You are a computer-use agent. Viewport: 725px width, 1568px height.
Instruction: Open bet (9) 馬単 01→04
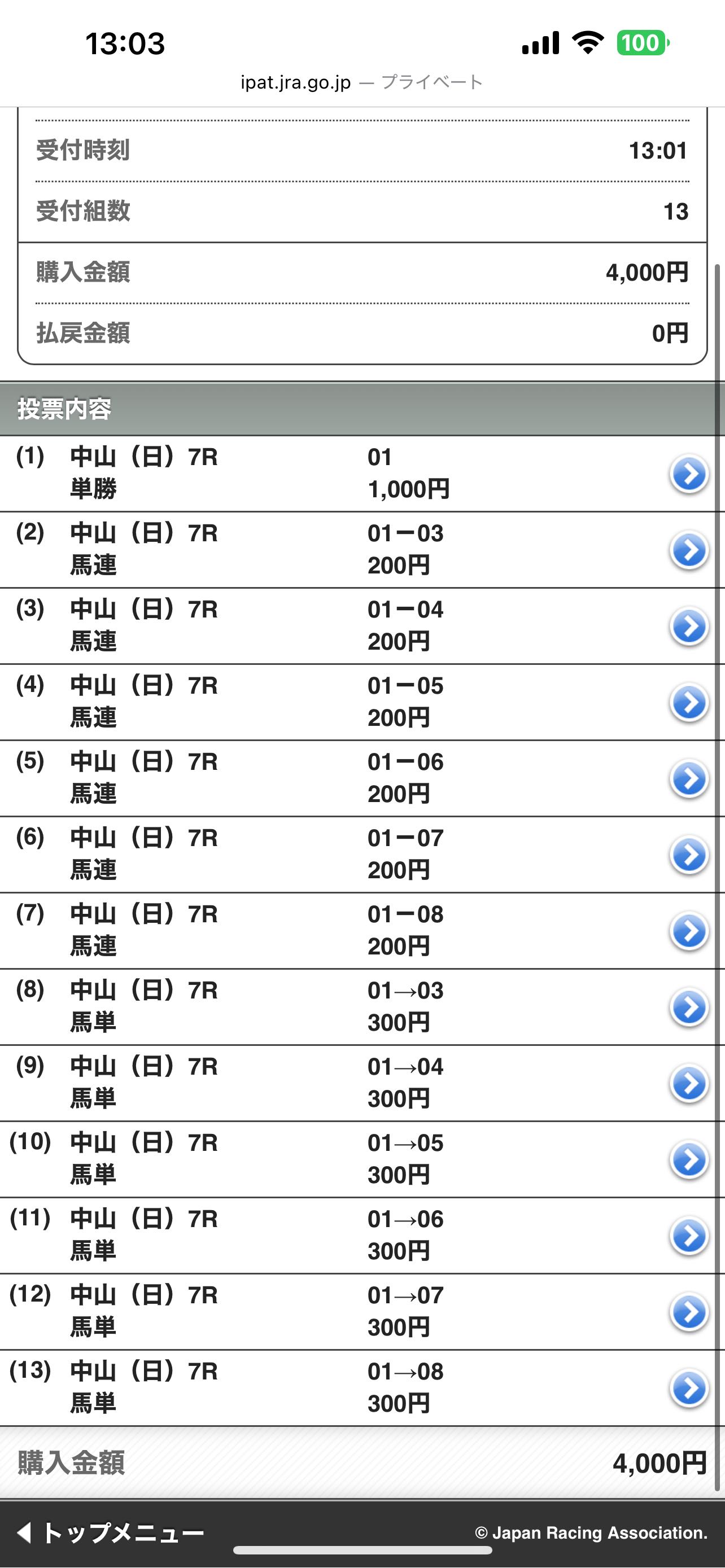688,1083
